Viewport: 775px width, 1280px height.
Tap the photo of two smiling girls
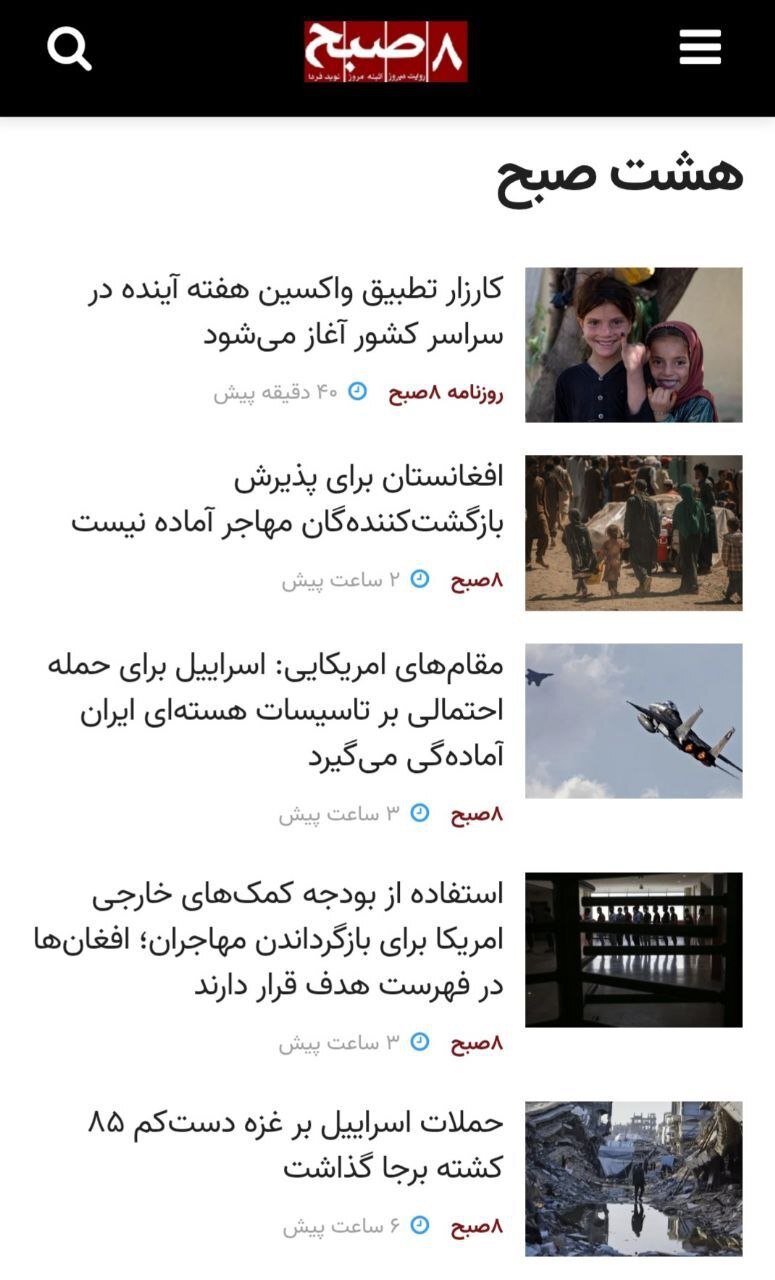pyautogui.click(x=633, y=345)
